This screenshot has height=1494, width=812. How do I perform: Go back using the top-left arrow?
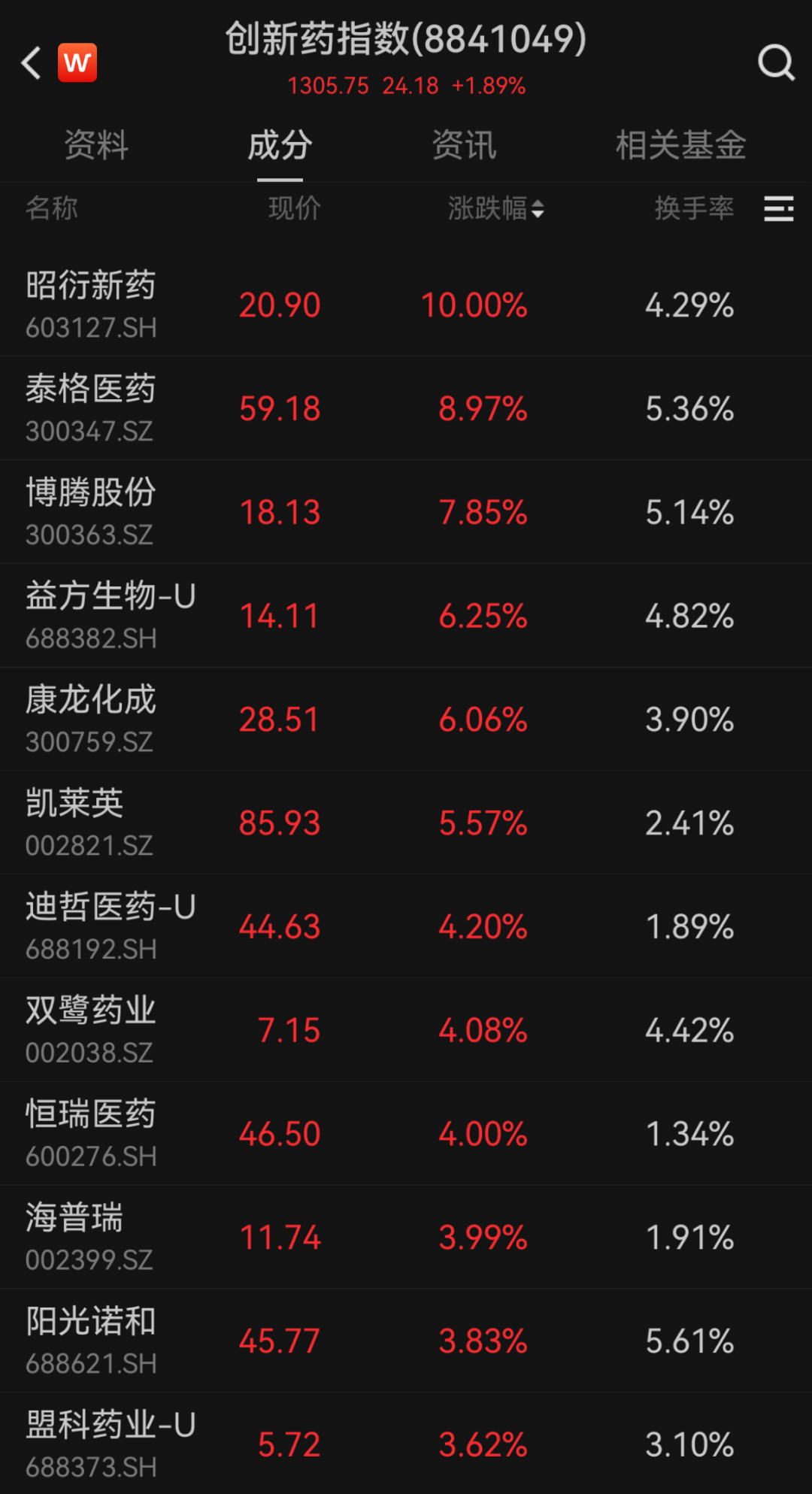(32, 63)
